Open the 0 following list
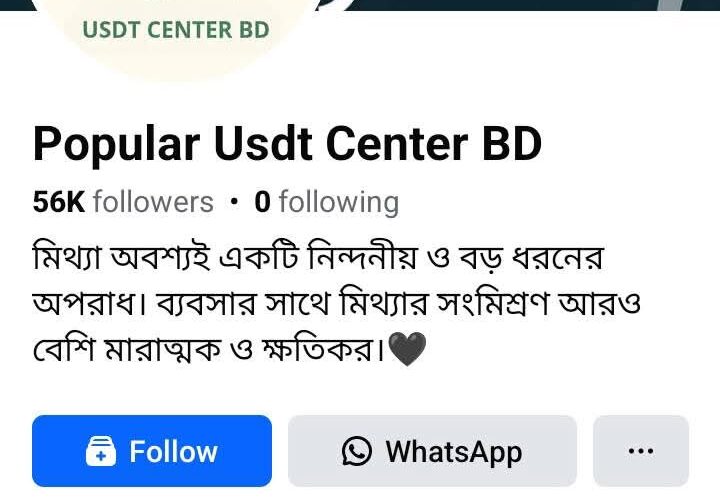720x500 pixels. pyautogui.click(x=326, y=202)
